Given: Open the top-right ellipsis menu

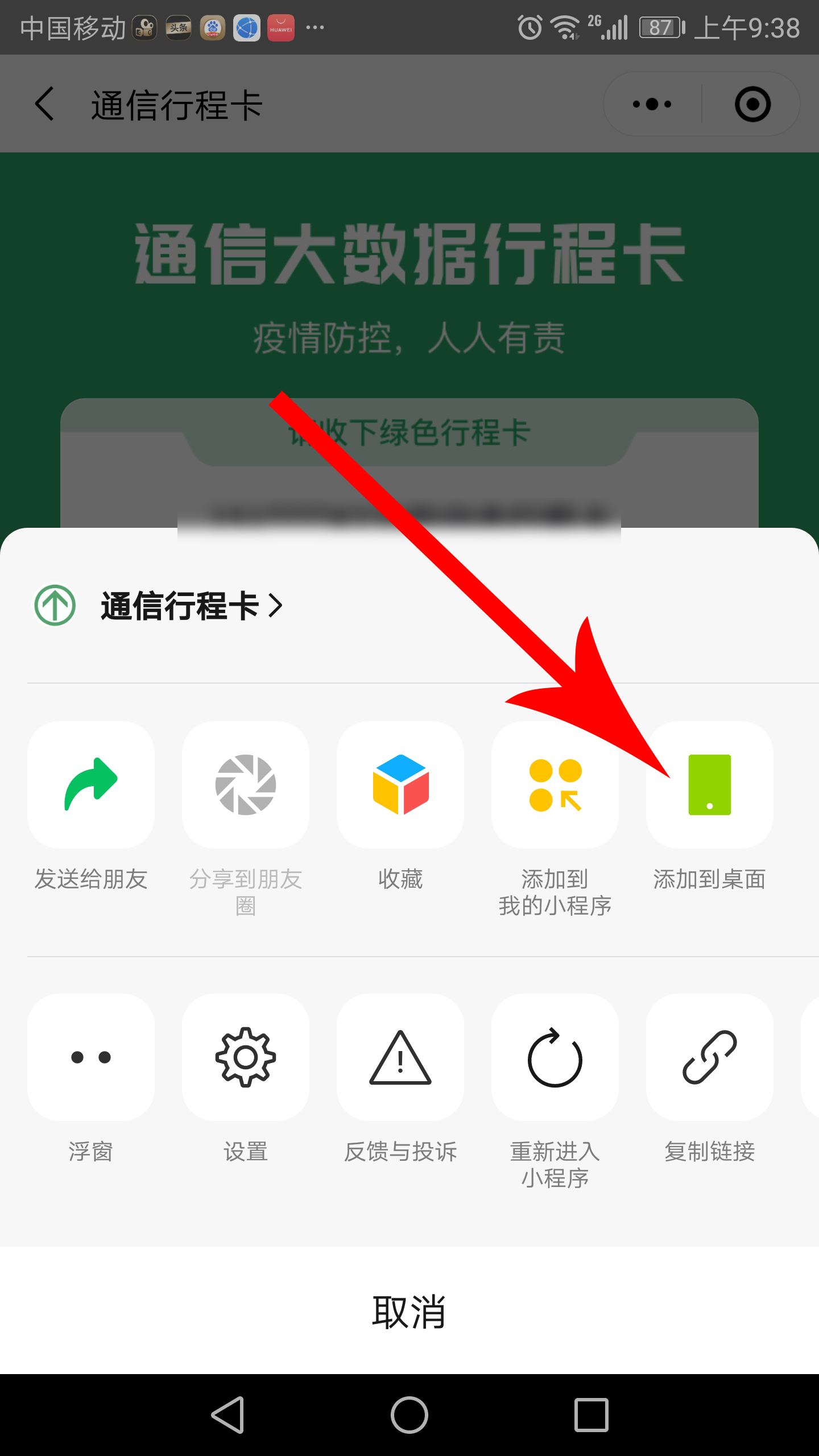Looking at the screenshot, I should pyautogui.click(x=650, y=104).
